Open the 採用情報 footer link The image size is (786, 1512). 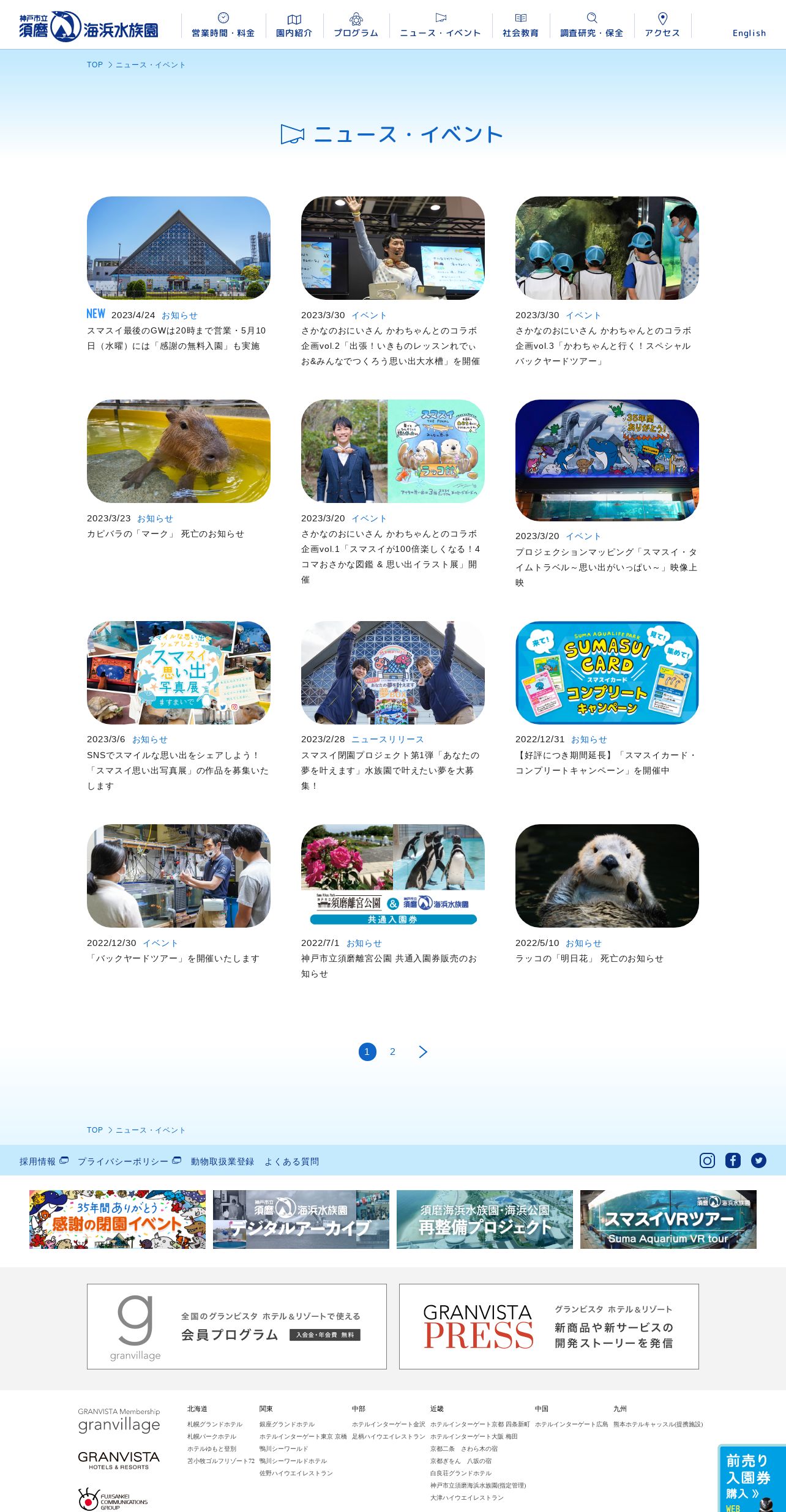43,1161
